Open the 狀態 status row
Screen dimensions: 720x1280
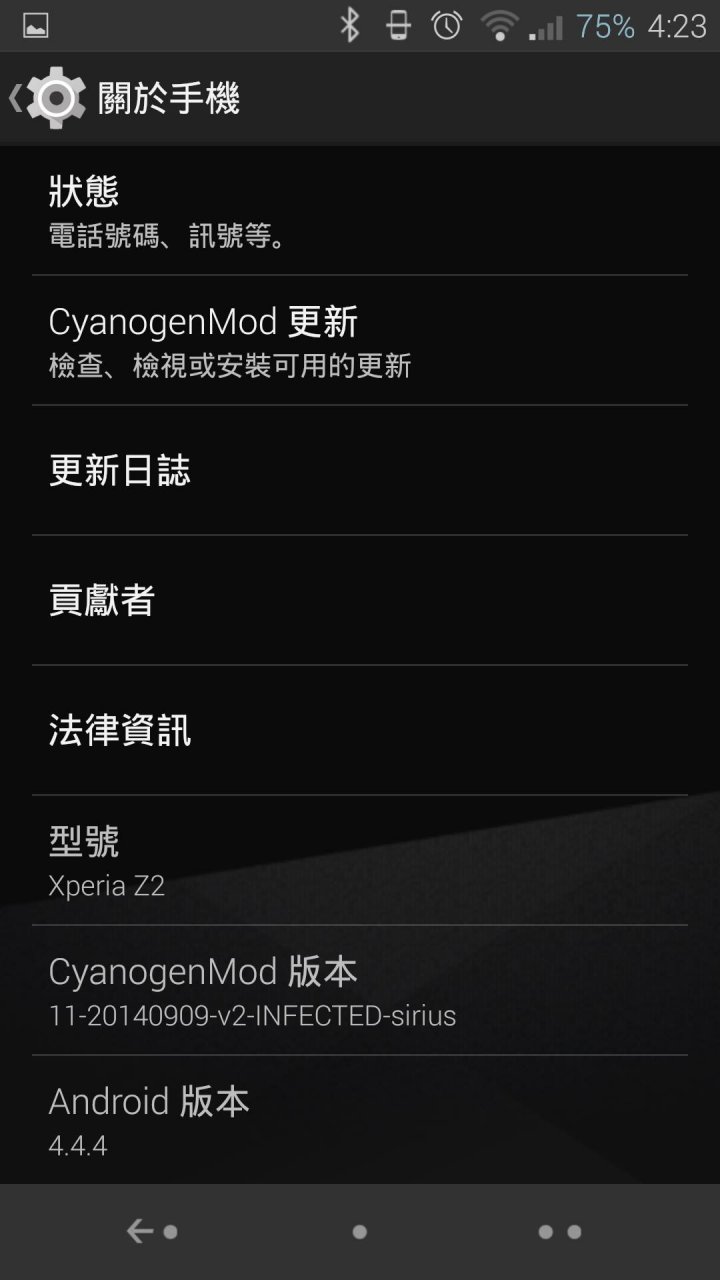coord(360,211)
